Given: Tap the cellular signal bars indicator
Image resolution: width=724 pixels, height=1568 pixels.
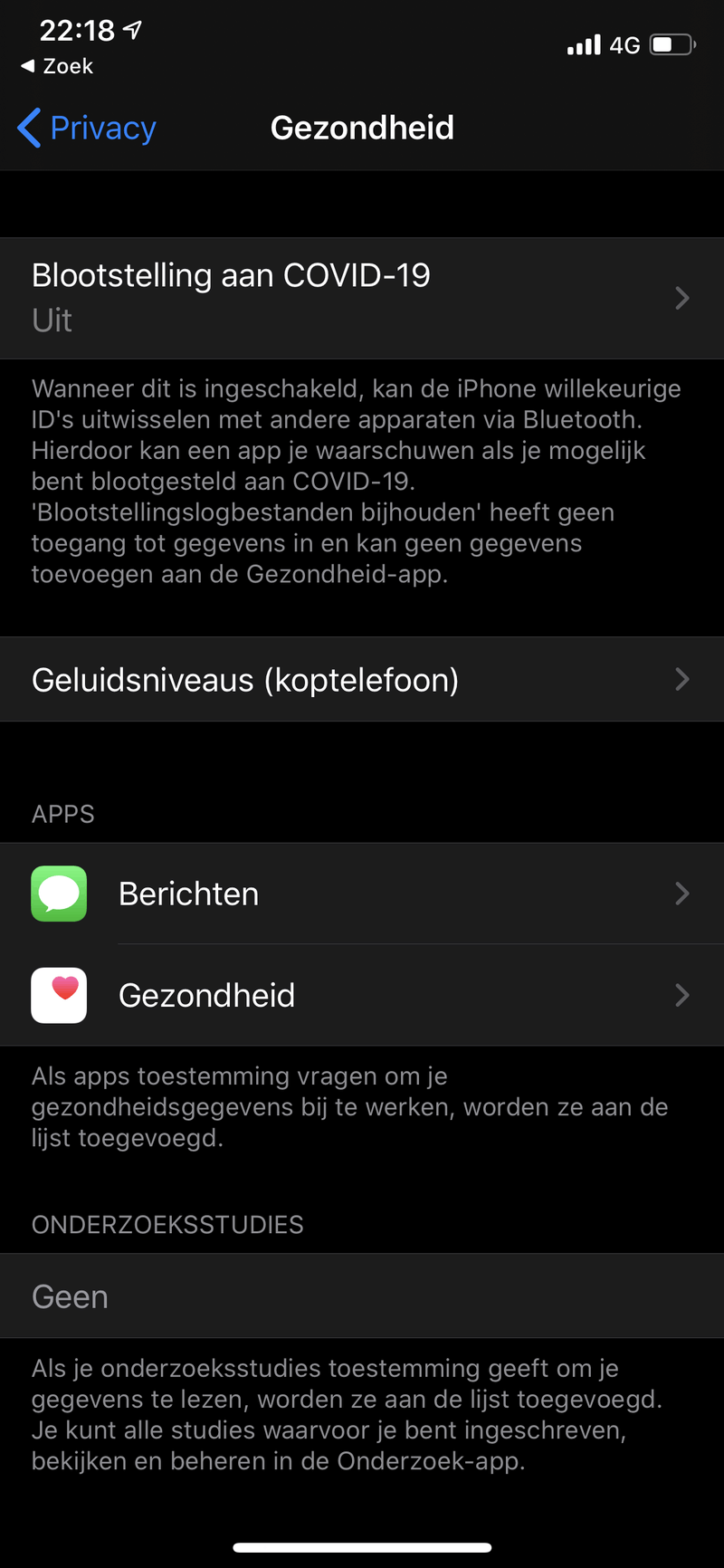Looking at the screenshot, I should pos(582,44).
